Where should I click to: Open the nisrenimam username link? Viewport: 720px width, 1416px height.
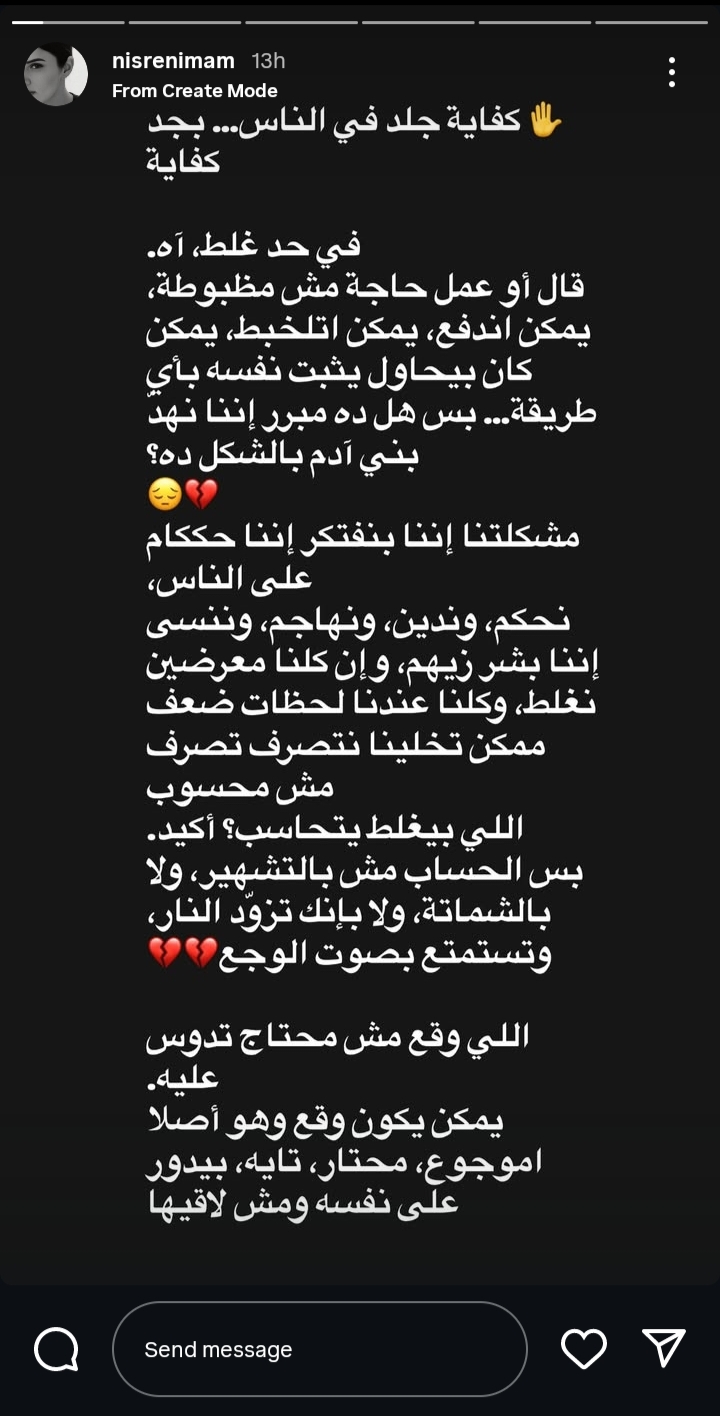pos(173,61)
